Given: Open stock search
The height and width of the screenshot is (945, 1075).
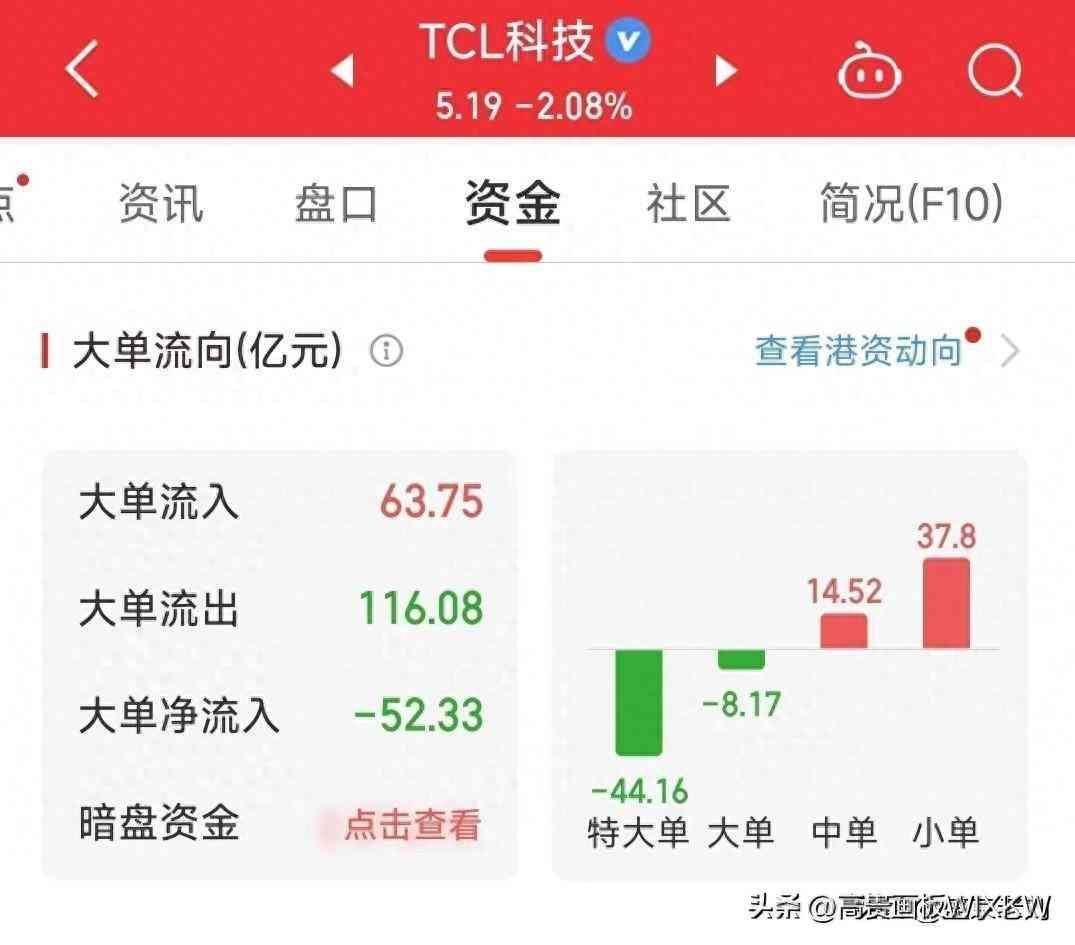Looking at the screenshot, I should 996,70.
